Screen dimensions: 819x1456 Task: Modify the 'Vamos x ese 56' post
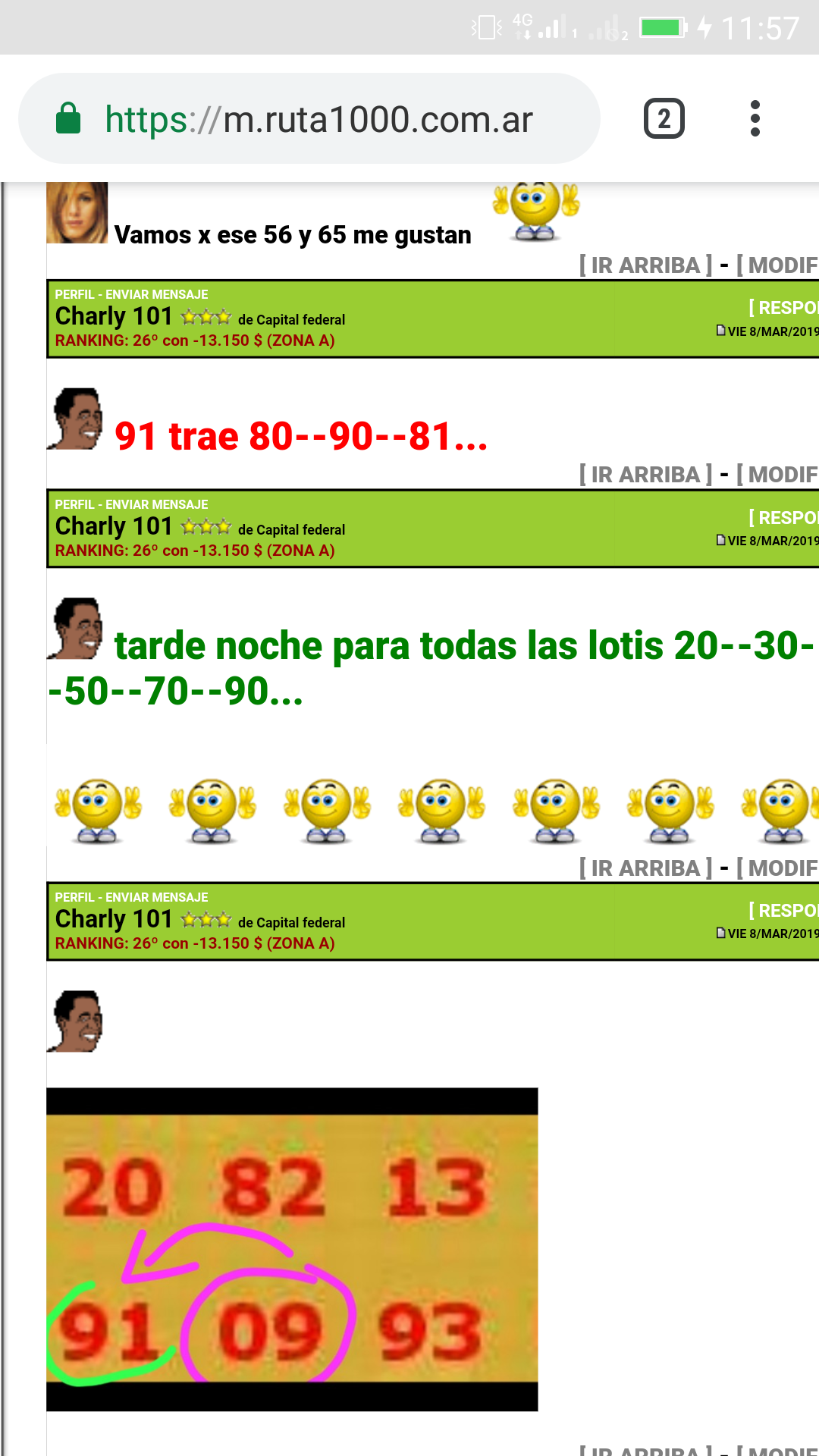click(x=780, y=265)
